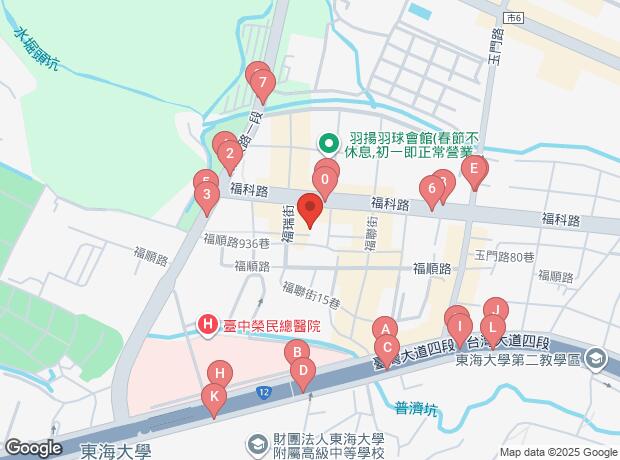Tap map marker 3
Screen dimensions: 620x460
point(207,195)
